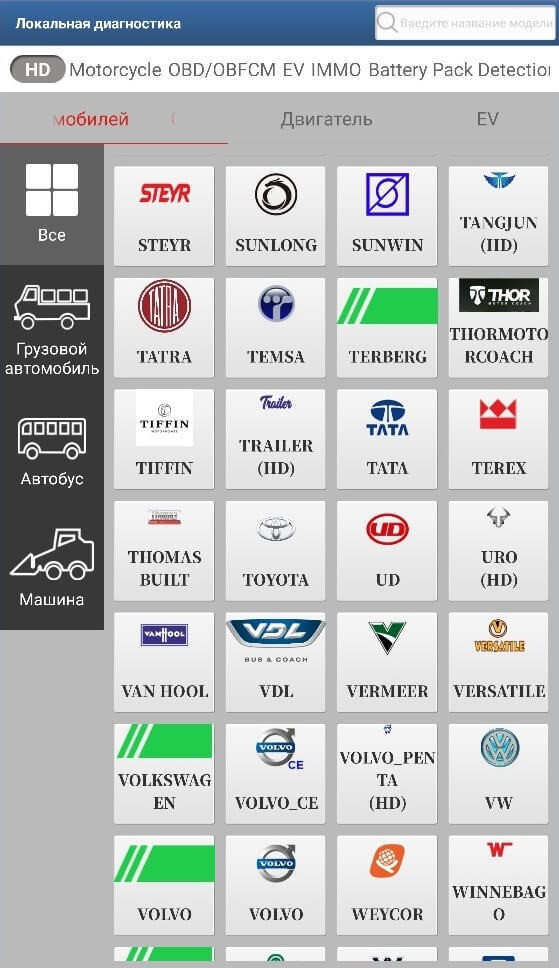Open the VAN HOOL tile
The image size is (559, 968).
(164, 662)
